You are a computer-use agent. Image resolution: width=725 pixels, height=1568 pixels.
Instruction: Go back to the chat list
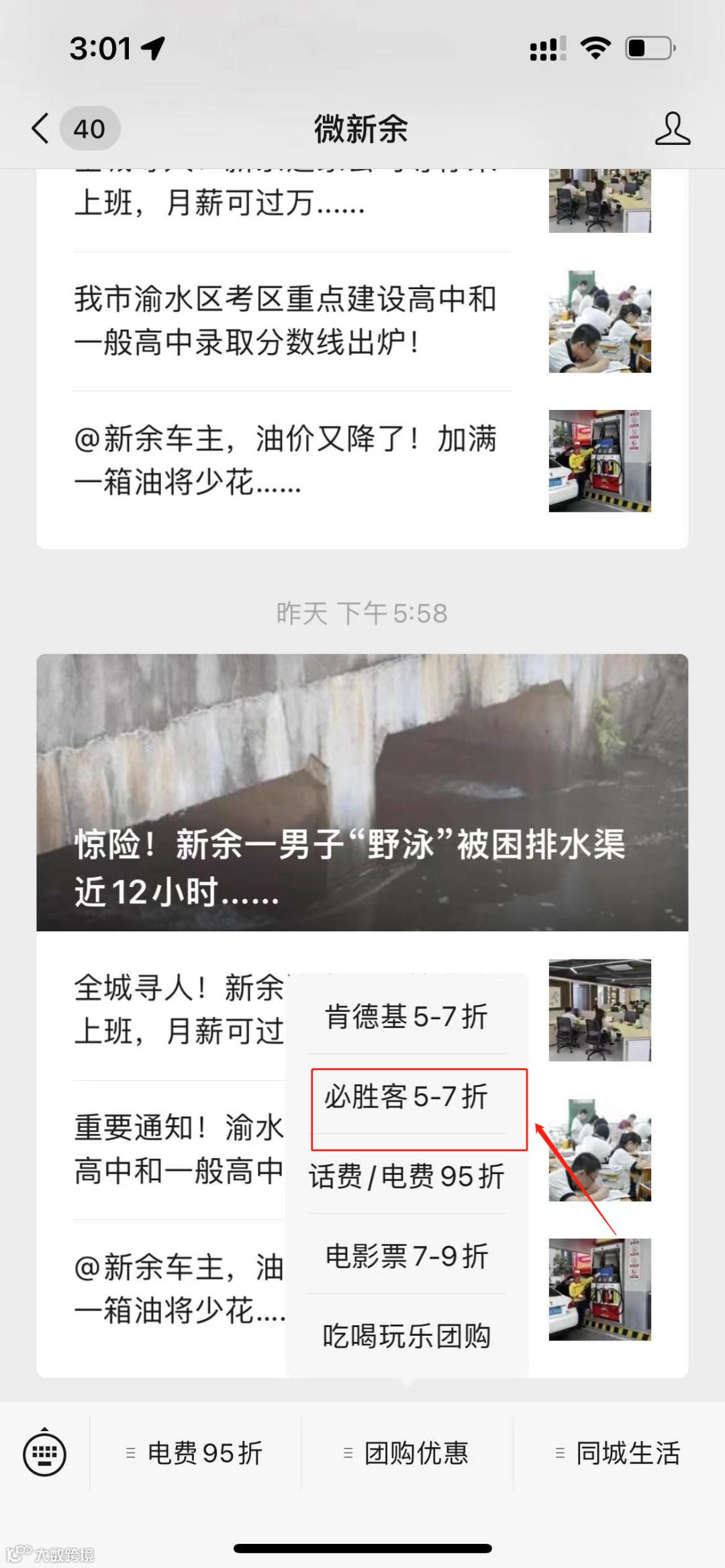tap(40, 128)
